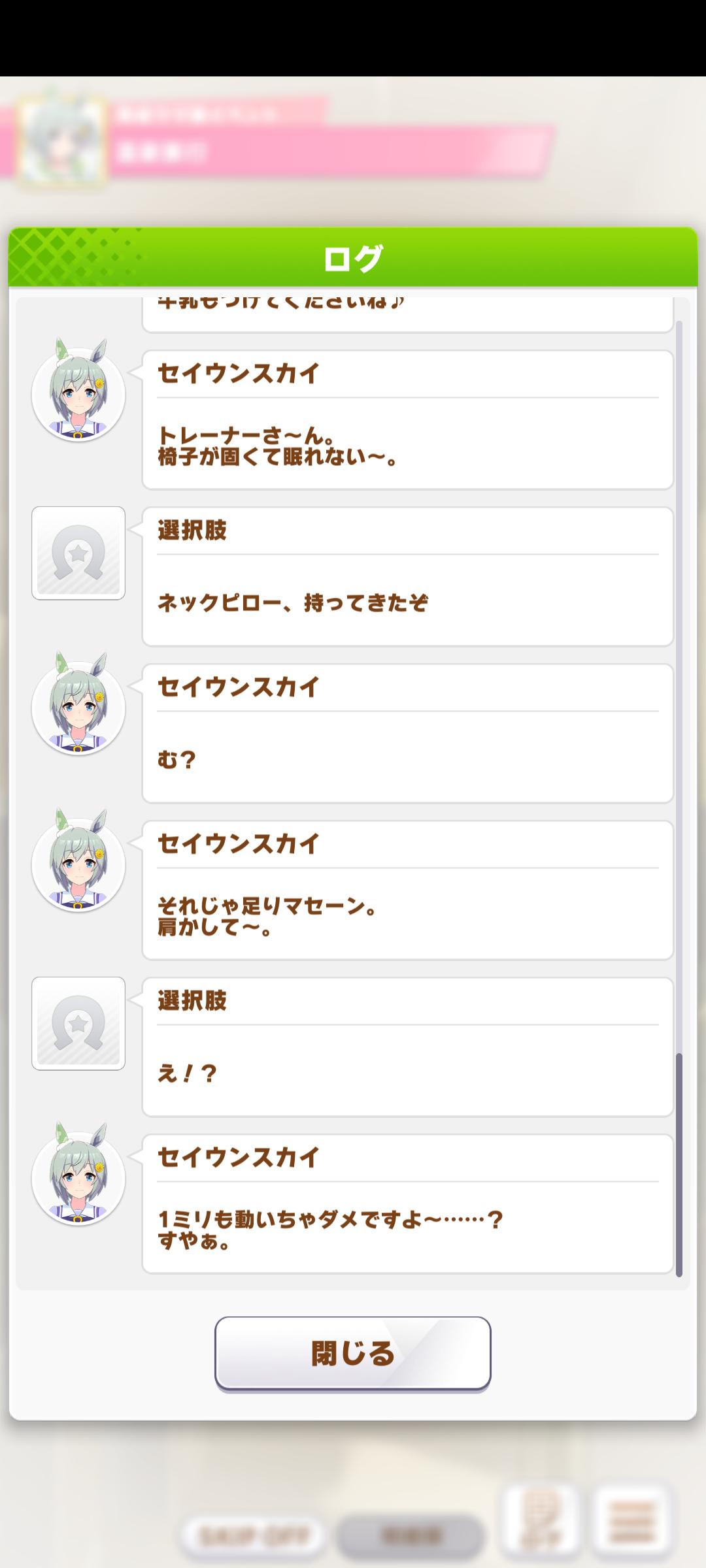The image size is (706, 1568).
Task: Close the log dialog with 閉じる
Action: [352, 1353]
